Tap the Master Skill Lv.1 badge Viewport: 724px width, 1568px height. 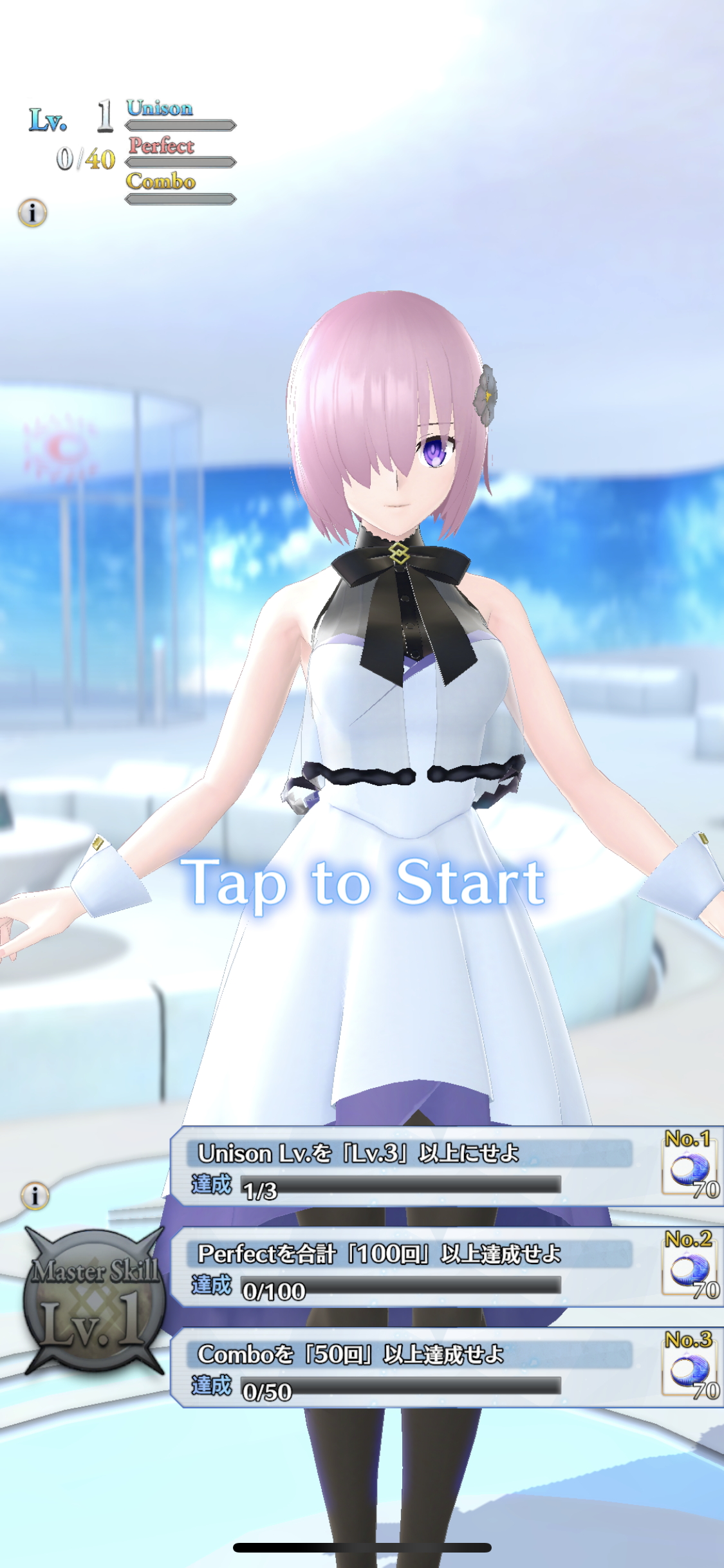coord(95,1302)
